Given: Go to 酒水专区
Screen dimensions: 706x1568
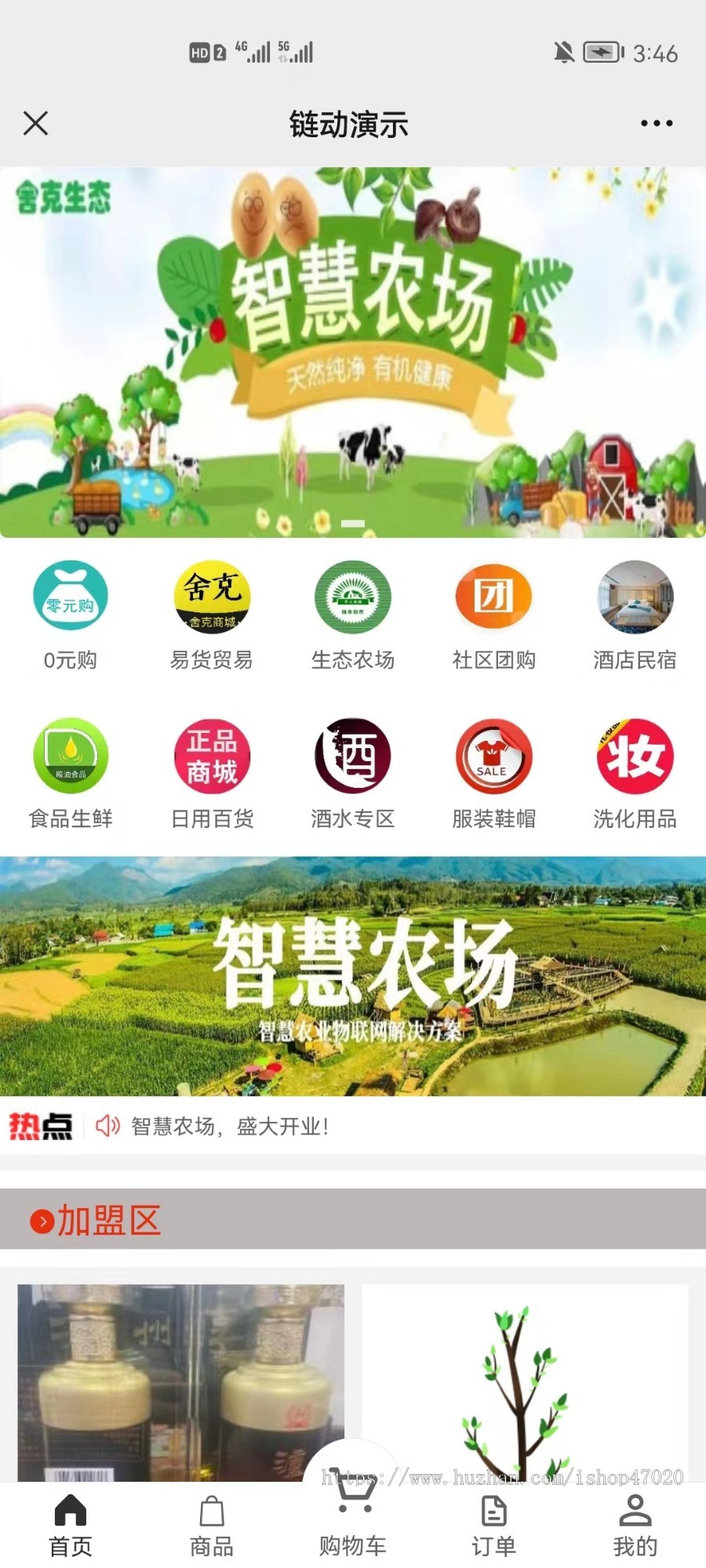Looking at the screenshot, I should (353, 773).
